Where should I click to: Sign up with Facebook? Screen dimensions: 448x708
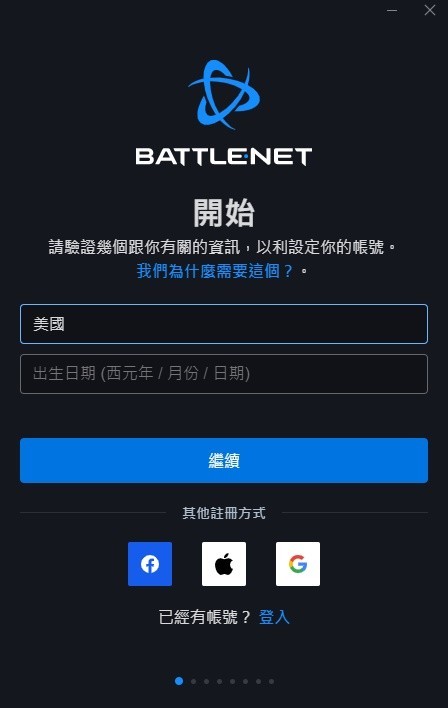(x=150, y=564)
